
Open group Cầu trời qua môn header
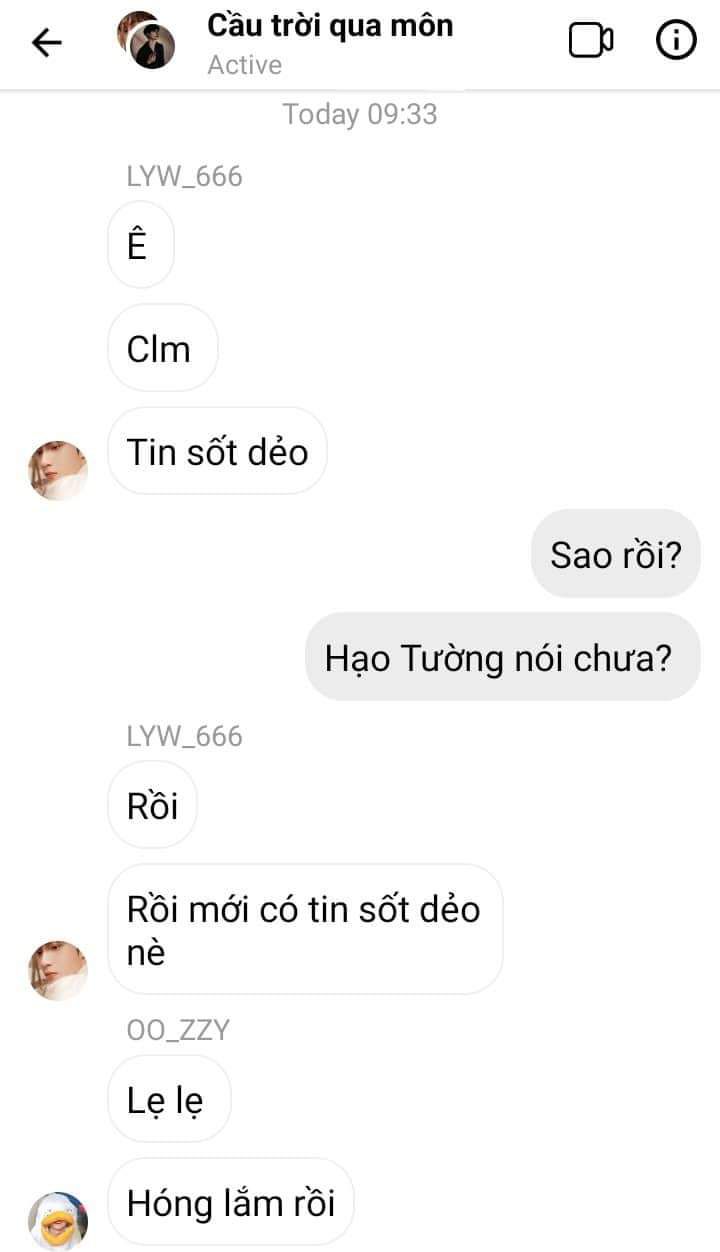click(x=329, y=27)
